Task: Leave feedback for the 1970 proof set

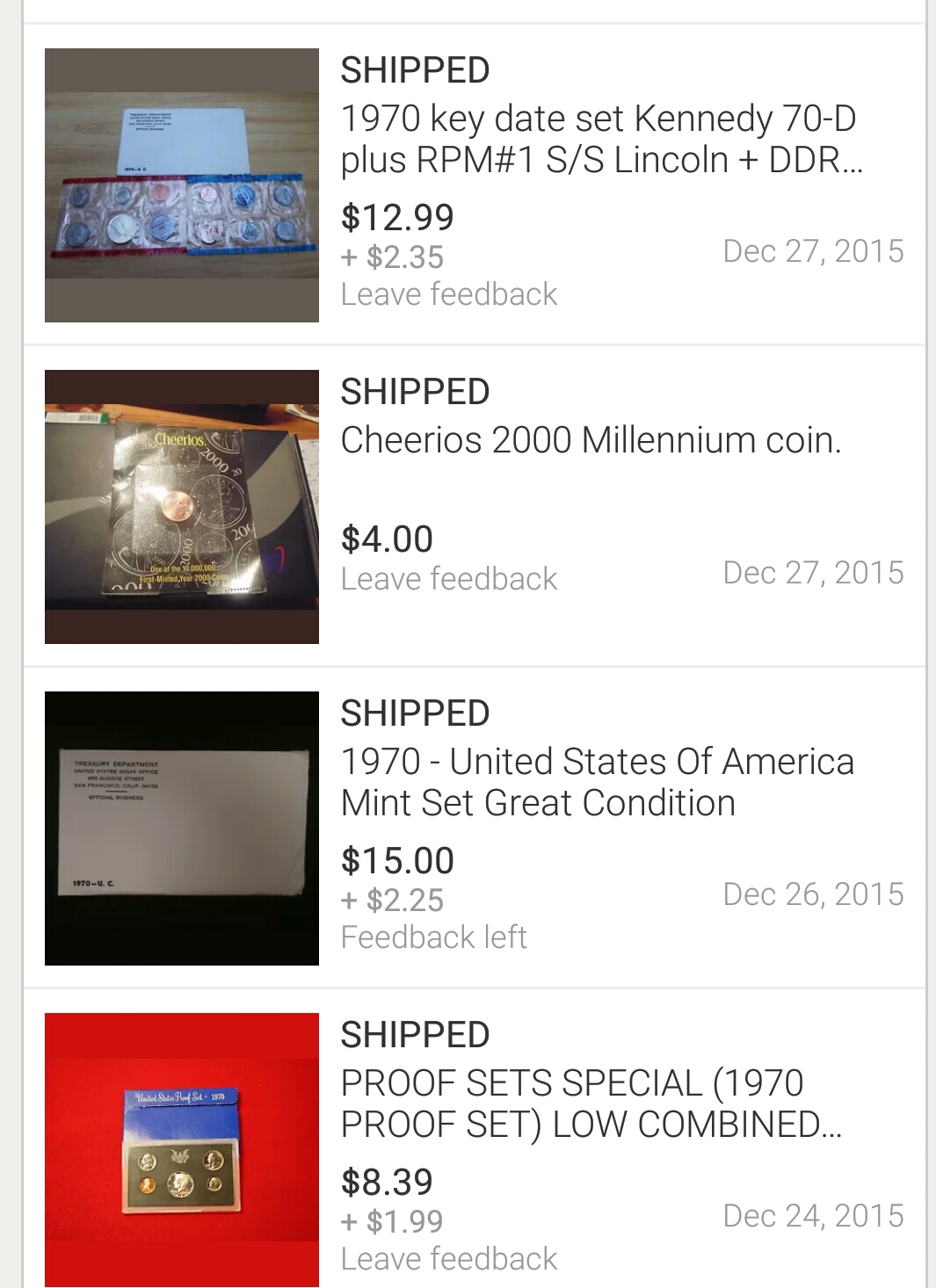Action: 449,1259
